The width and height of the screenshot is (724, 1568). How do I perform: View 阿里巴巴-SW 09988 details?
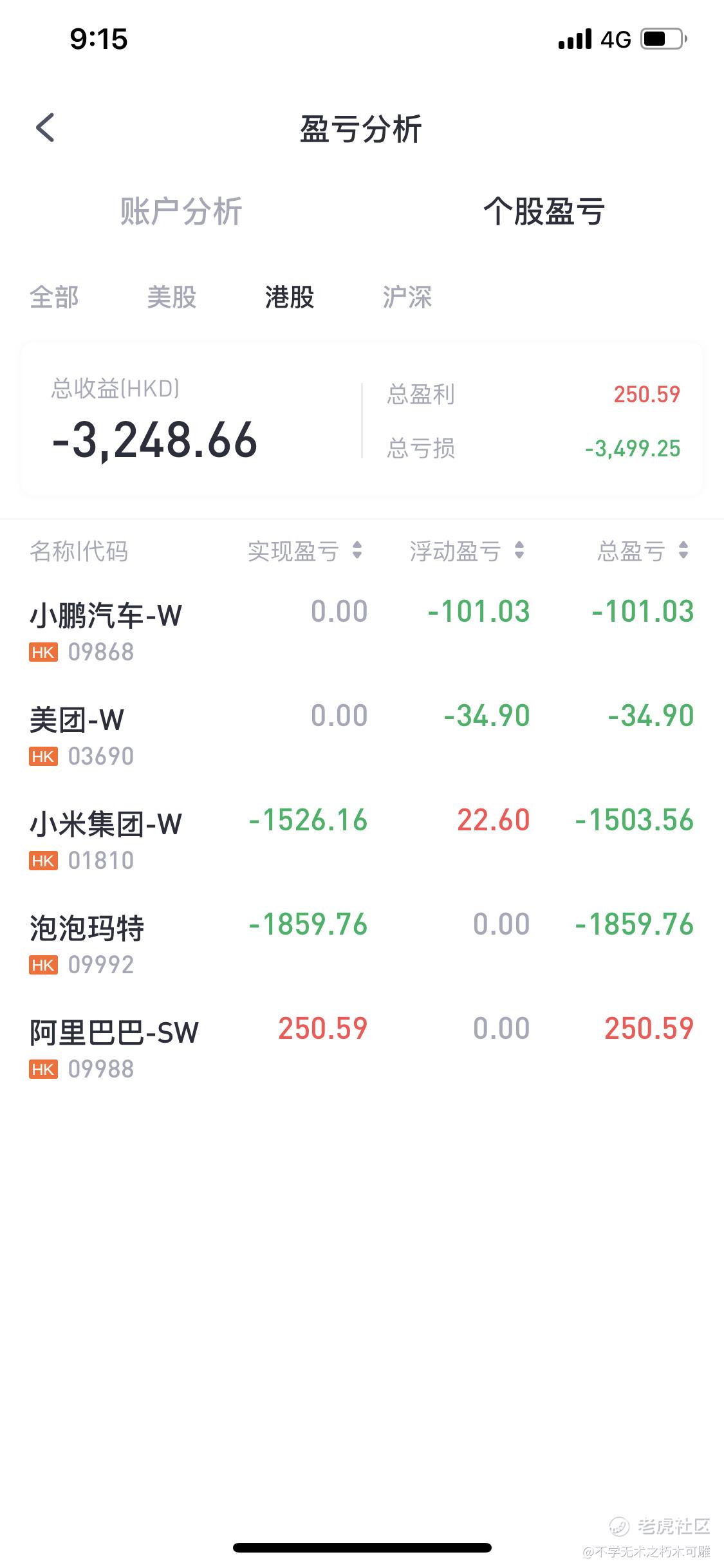[x=113, y=1048]
